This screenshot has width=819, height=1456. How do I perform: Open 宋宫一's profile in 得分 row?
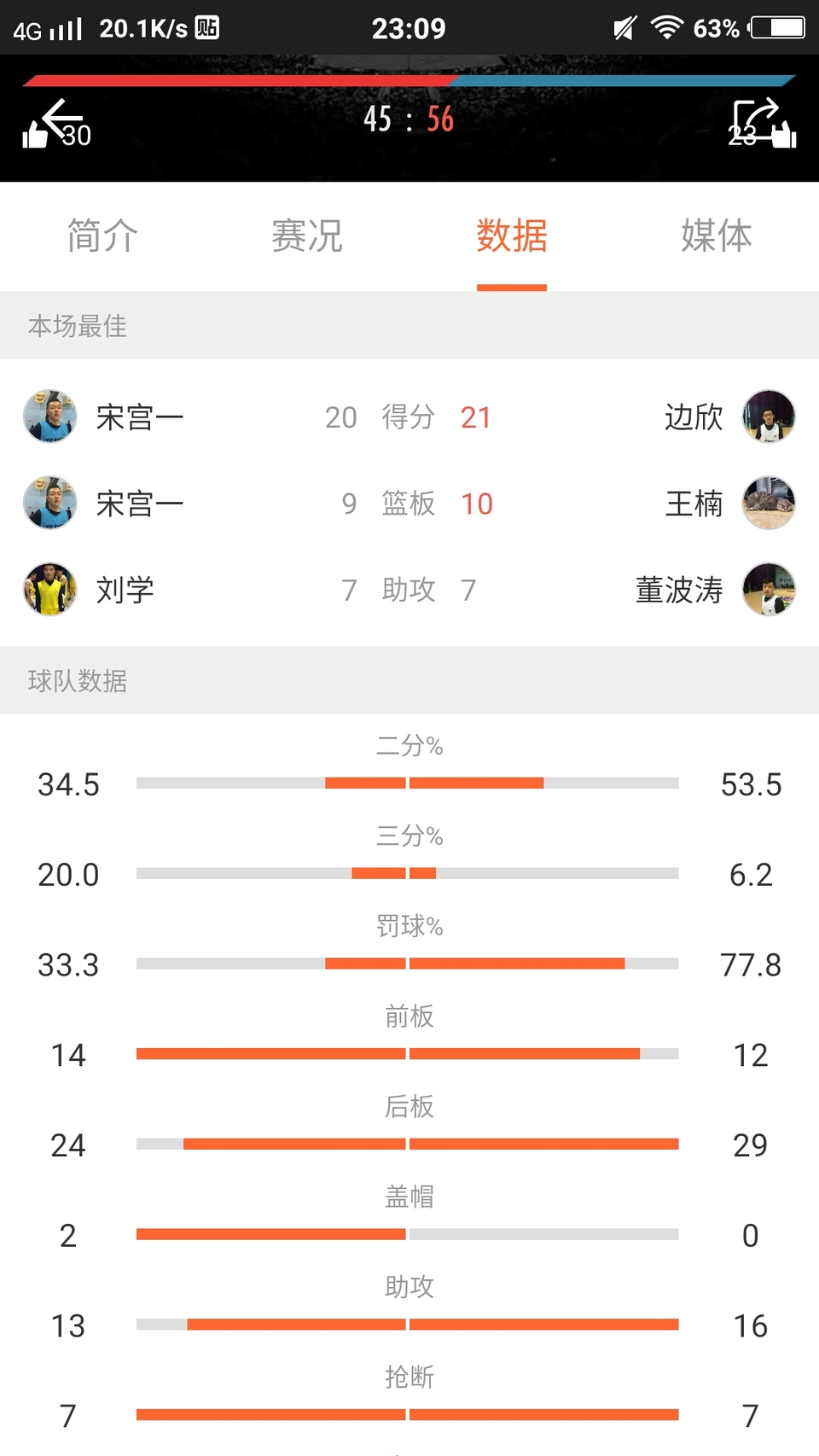point(50,417)
